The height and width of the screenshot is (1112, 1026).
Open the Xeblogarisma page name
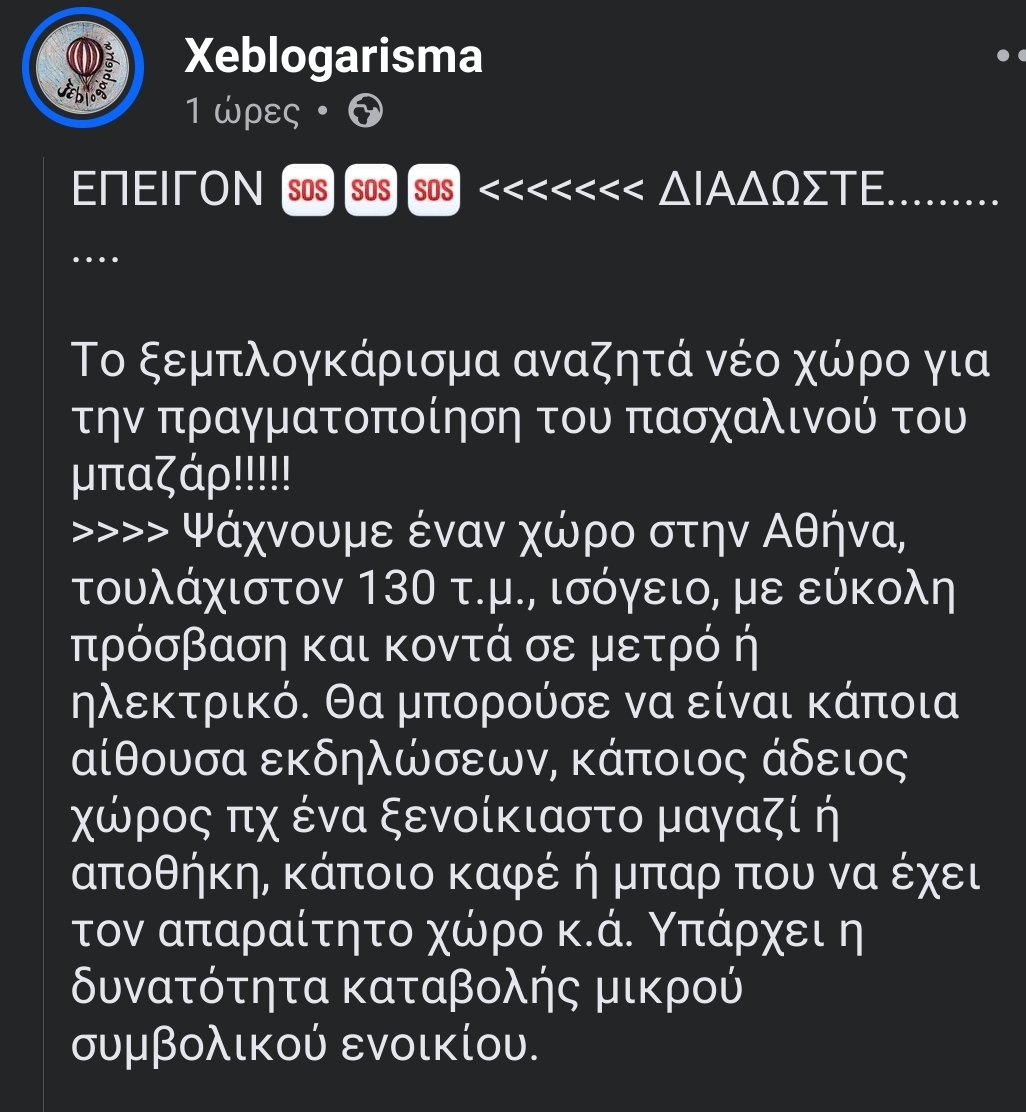(x=334, y=57)
